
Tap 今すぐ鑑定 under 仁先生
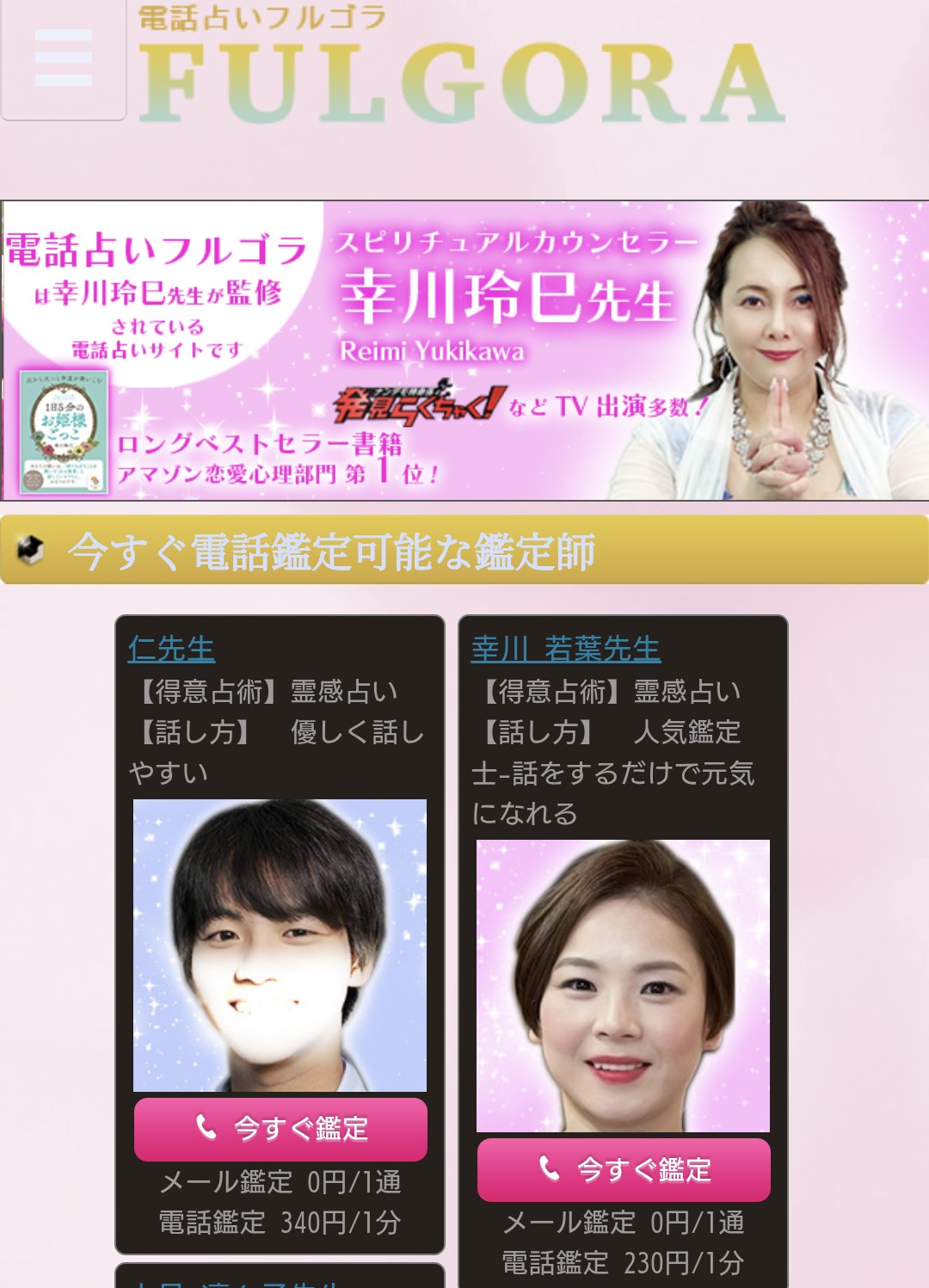[x=280, y=1129]
